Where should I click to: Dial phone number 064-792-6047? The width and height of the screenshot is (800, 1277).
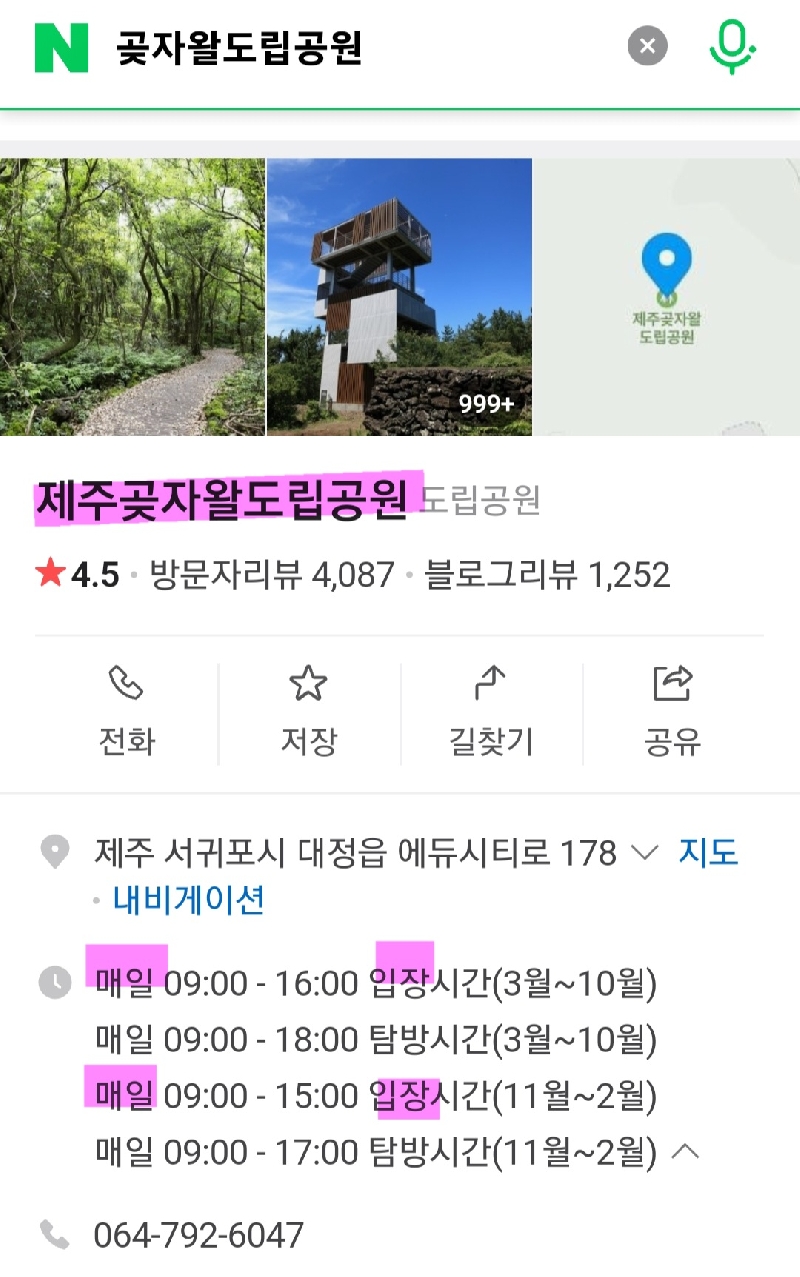pyautogui.click(x=198, y=1235)
